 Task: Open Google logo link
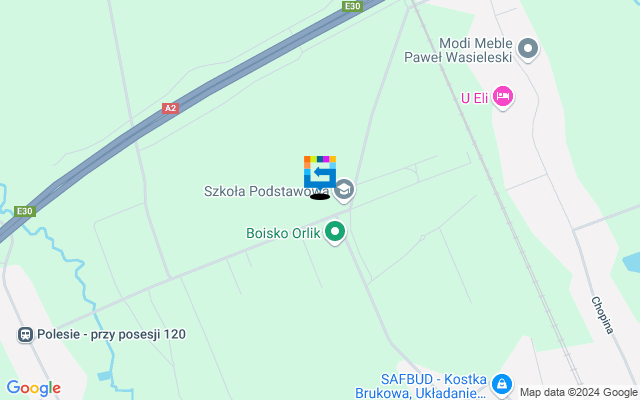[x=33, y=388]
